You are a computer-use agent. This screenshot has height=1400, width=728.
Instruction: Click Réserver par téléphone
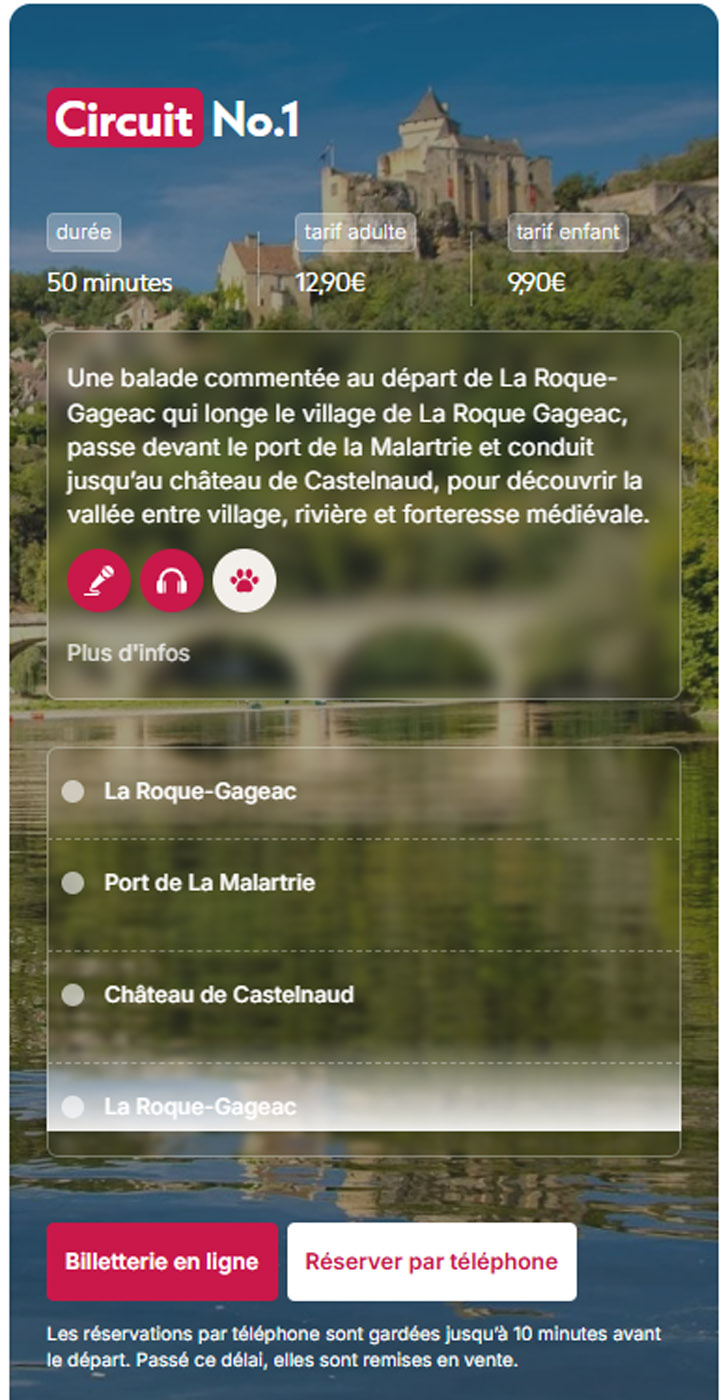tap(432, 1262)
